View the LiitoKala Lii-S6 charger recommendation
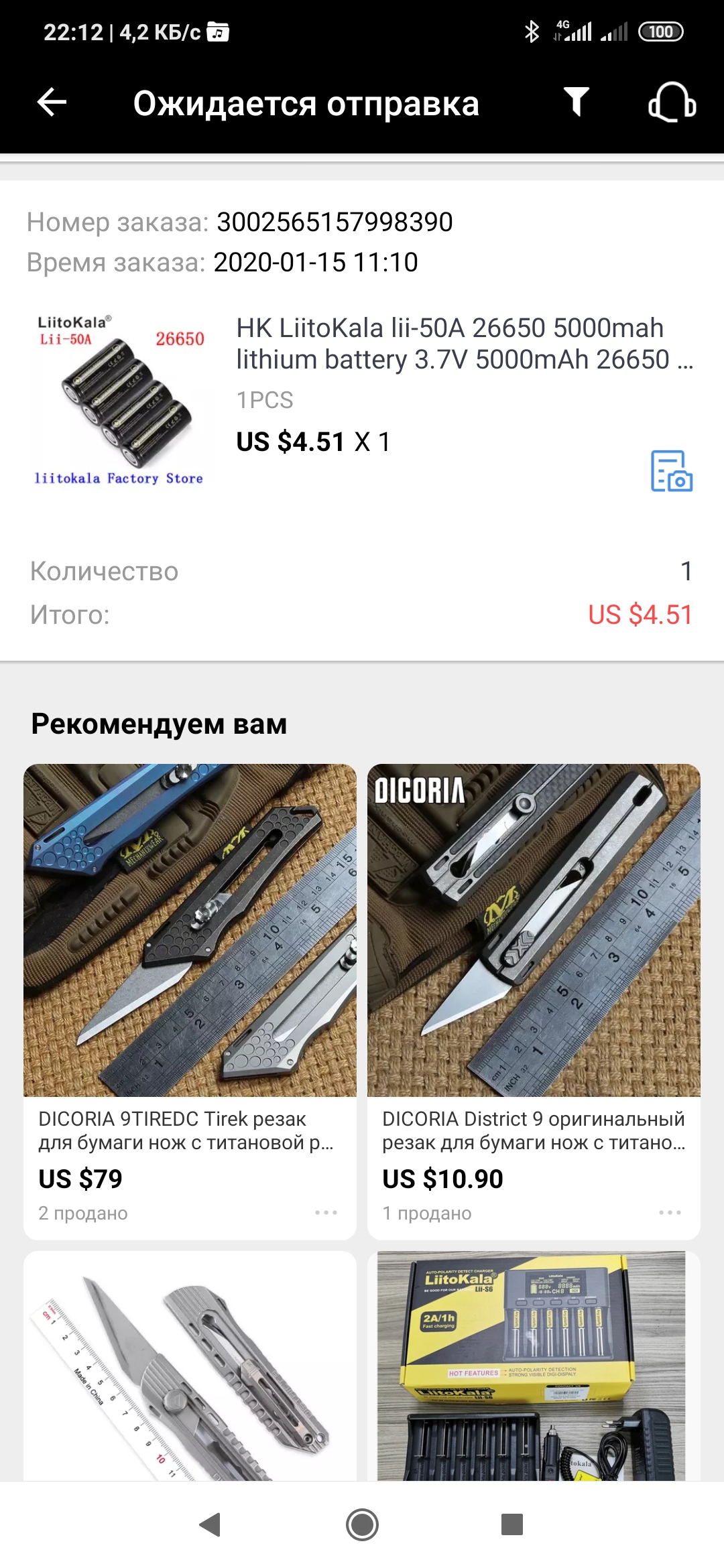Screen dimensions: 724x1568 click(534, 1367)
